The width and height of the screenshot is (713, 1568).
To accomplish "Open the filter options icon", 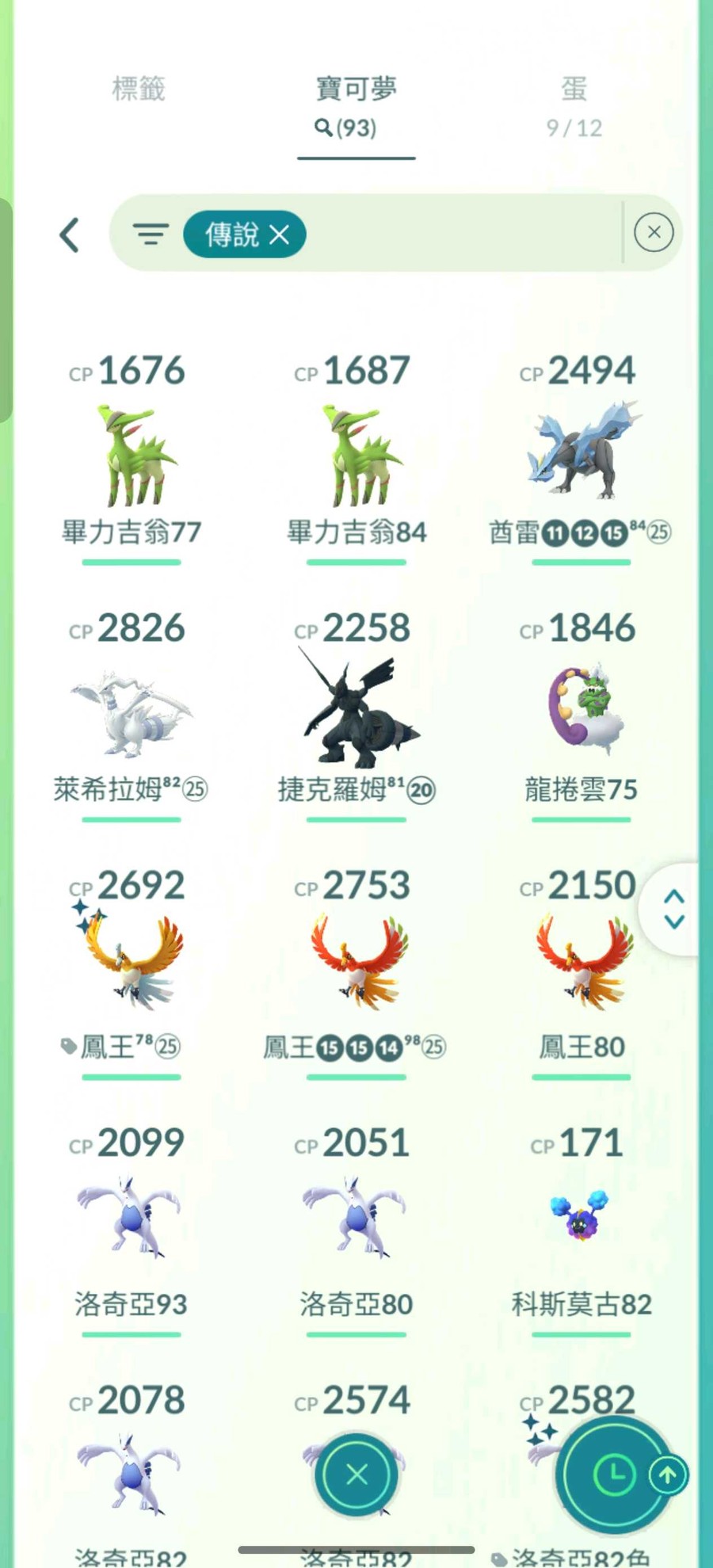I will (x=151, y=234).
